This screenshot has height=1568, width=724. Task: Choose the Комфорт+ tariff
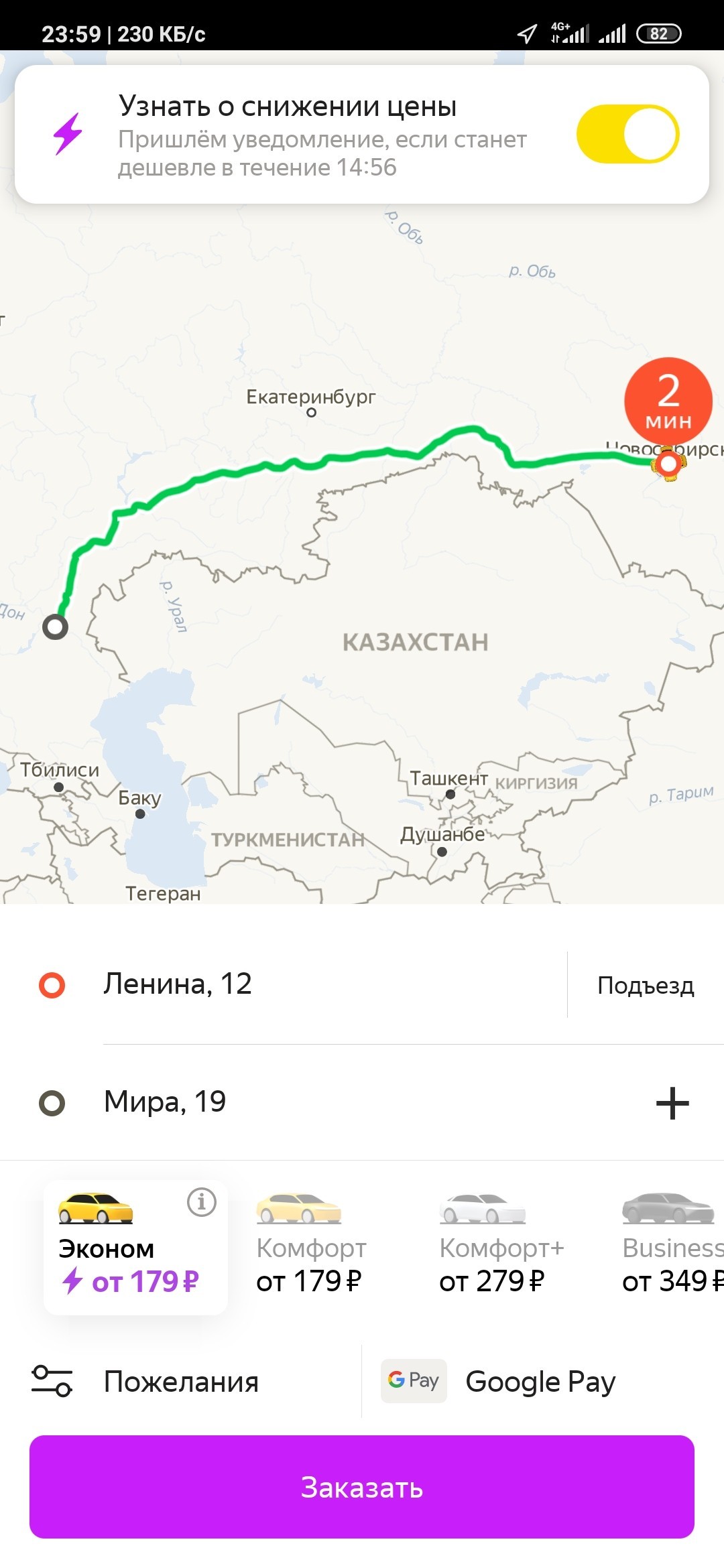tap(499, 1246)
